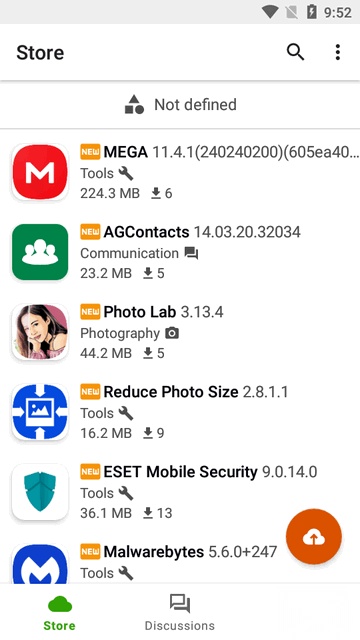Open the ESET Mobile Security listing
The width and height of the screenshot is (360, 640).
point(180,492)
